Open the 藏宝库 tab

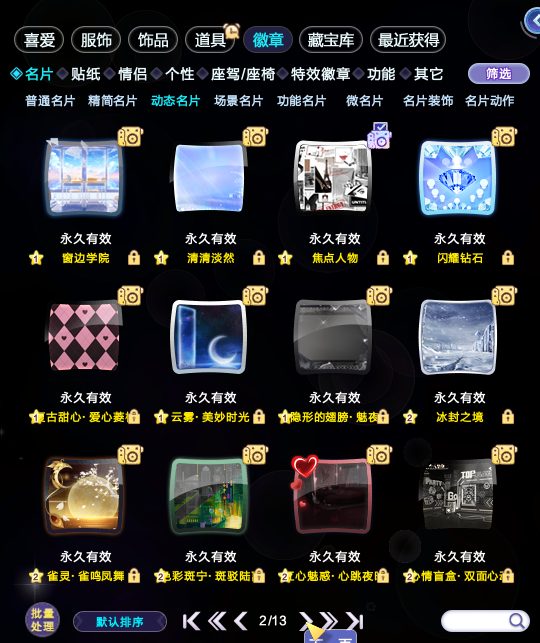click(330, 40)
